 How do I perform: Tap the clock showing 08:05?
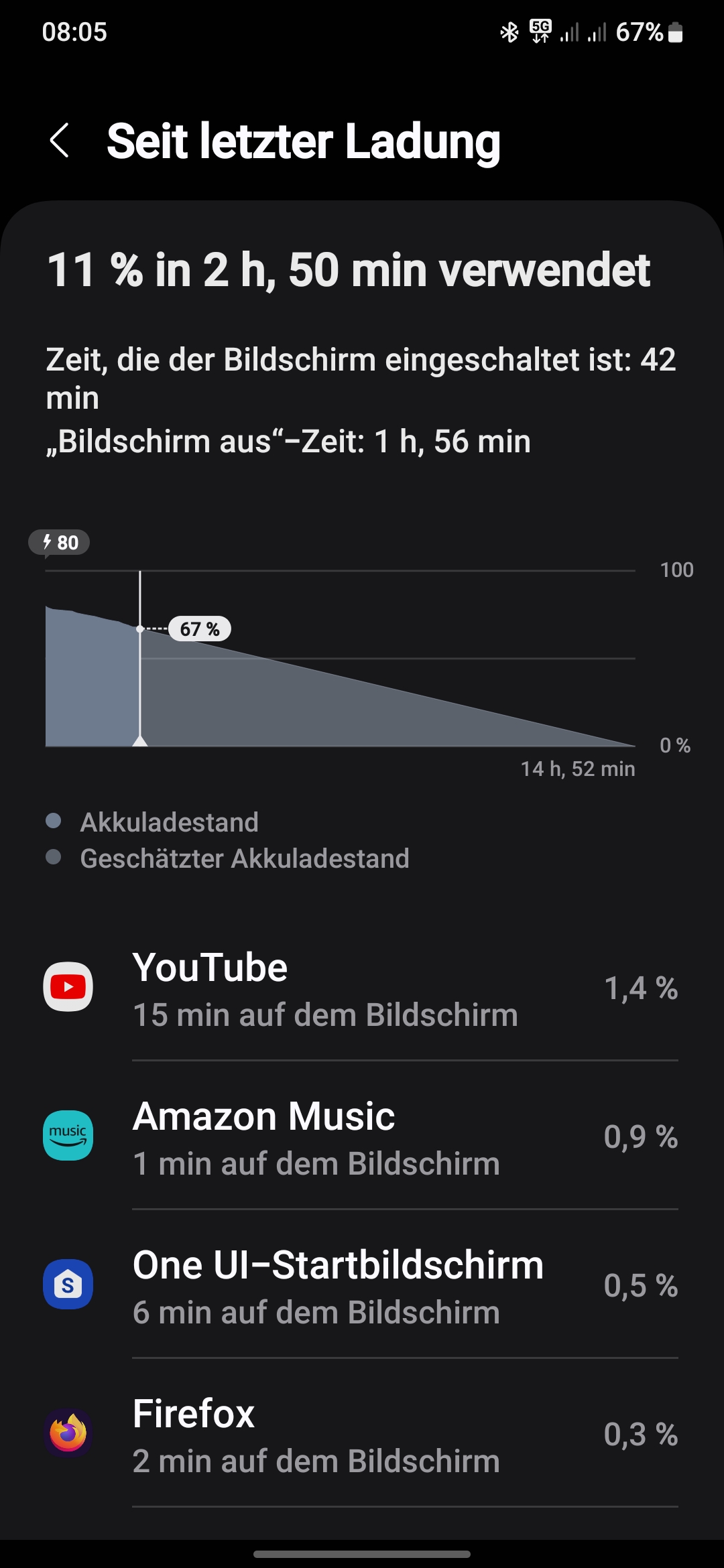pos(74,32)
